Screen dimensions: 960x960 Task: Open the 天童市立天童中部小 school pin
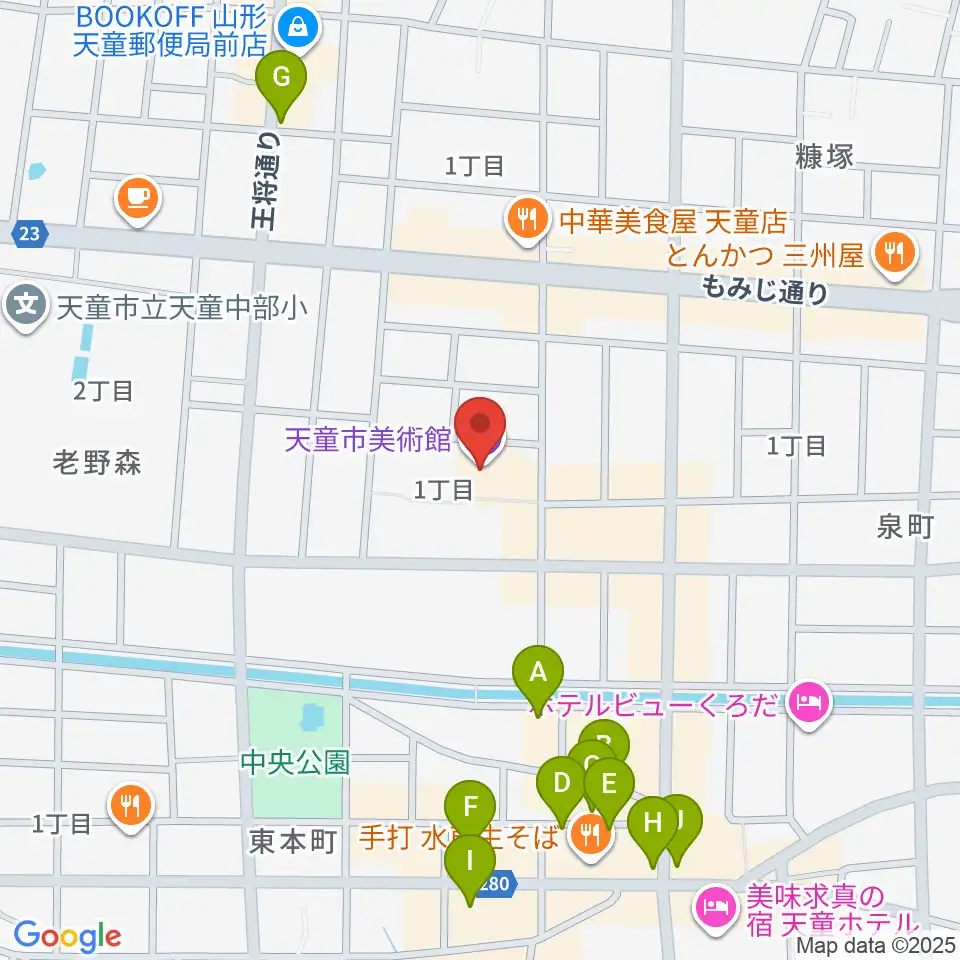click(26, 307)
